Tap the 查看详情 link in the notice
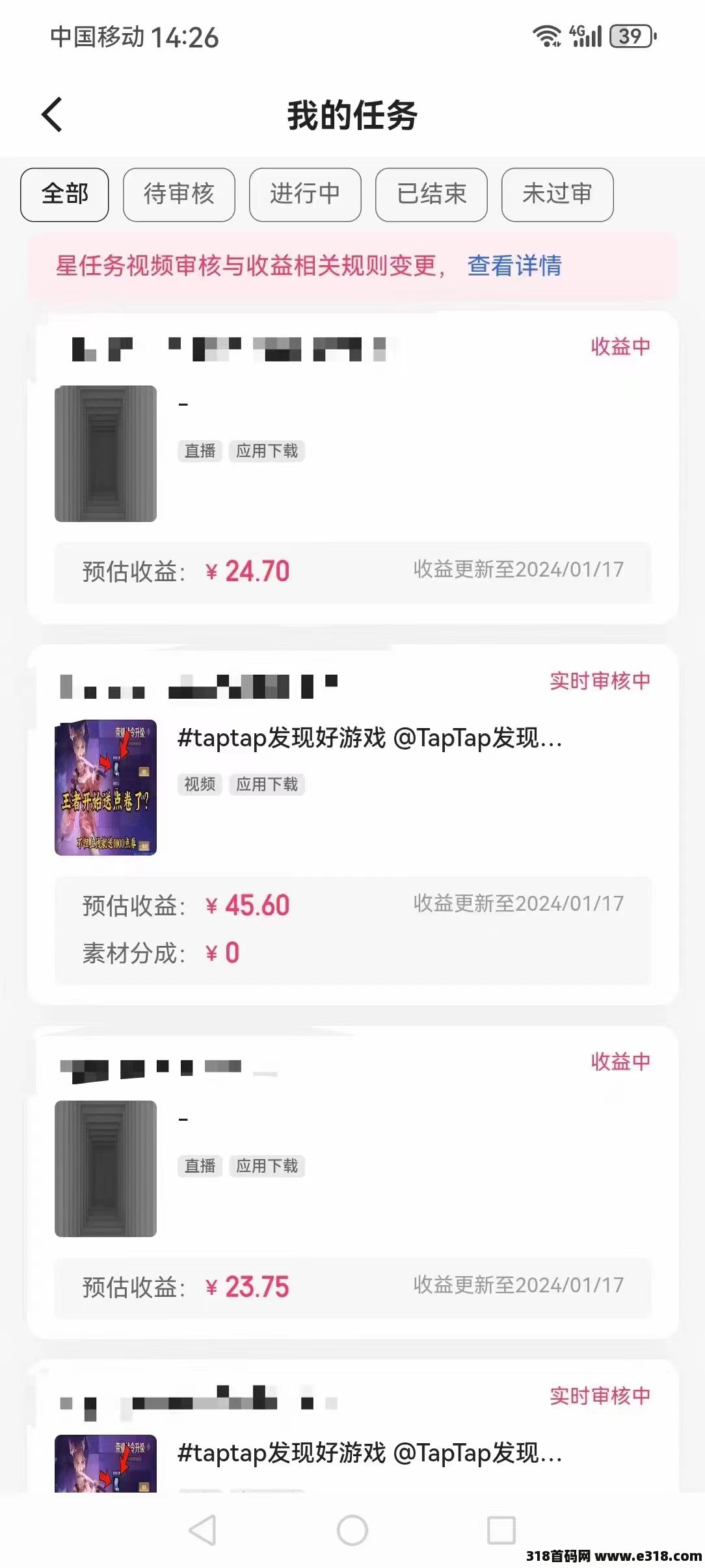 (514, 266)
